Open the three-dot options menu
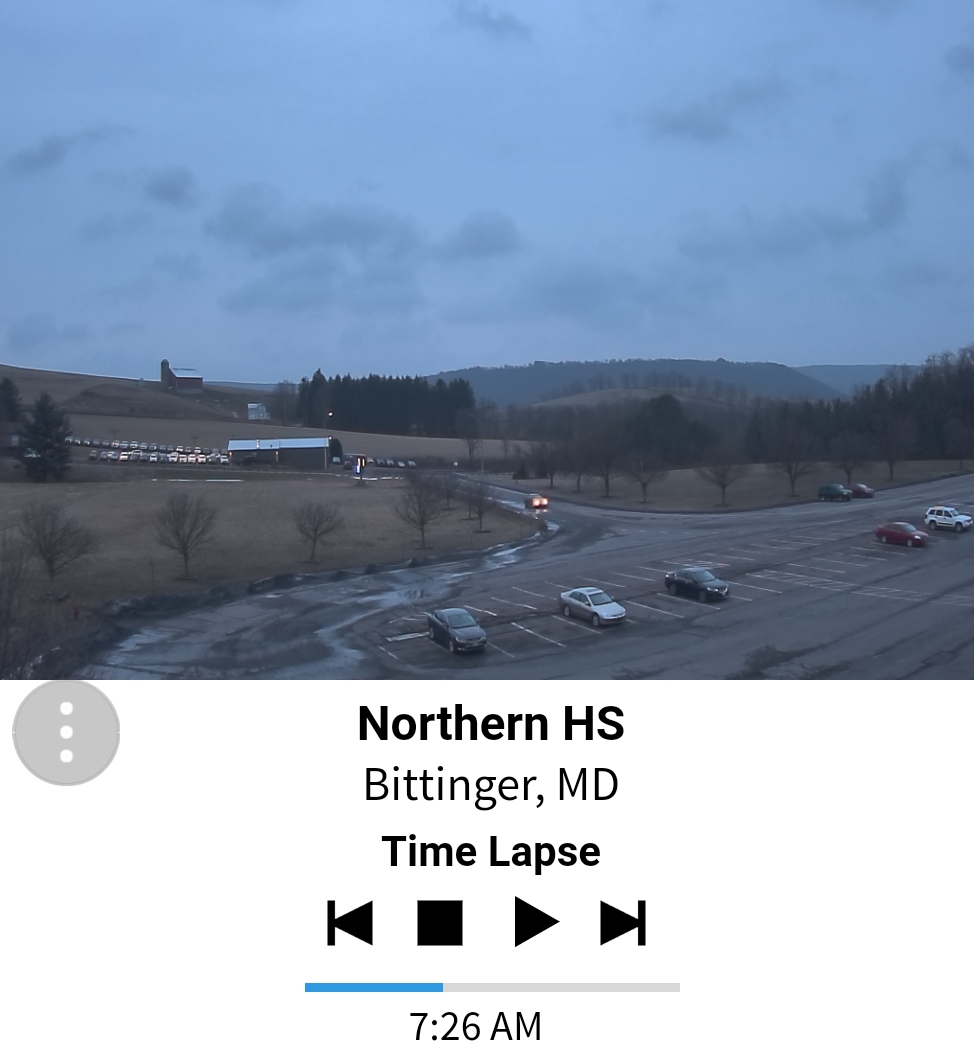The width and height of the screenshot is (974, 1064). point(66,733)
